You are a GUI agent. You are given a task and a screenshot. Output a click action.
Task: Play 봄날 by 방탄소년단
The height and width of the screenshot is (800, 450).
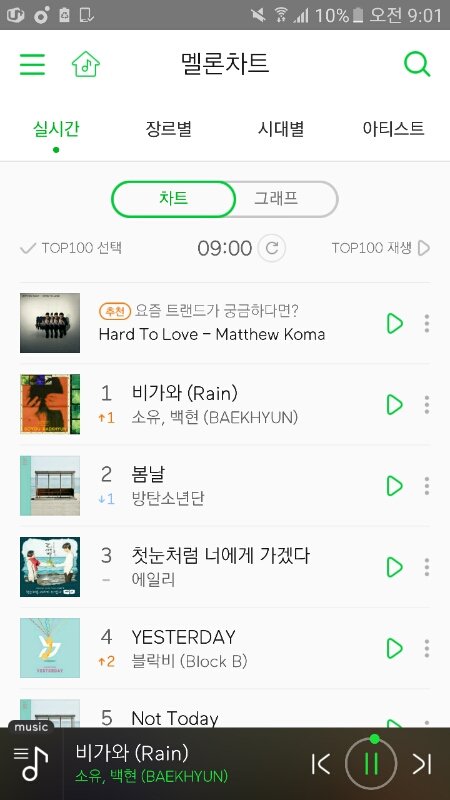click(394, 486)
